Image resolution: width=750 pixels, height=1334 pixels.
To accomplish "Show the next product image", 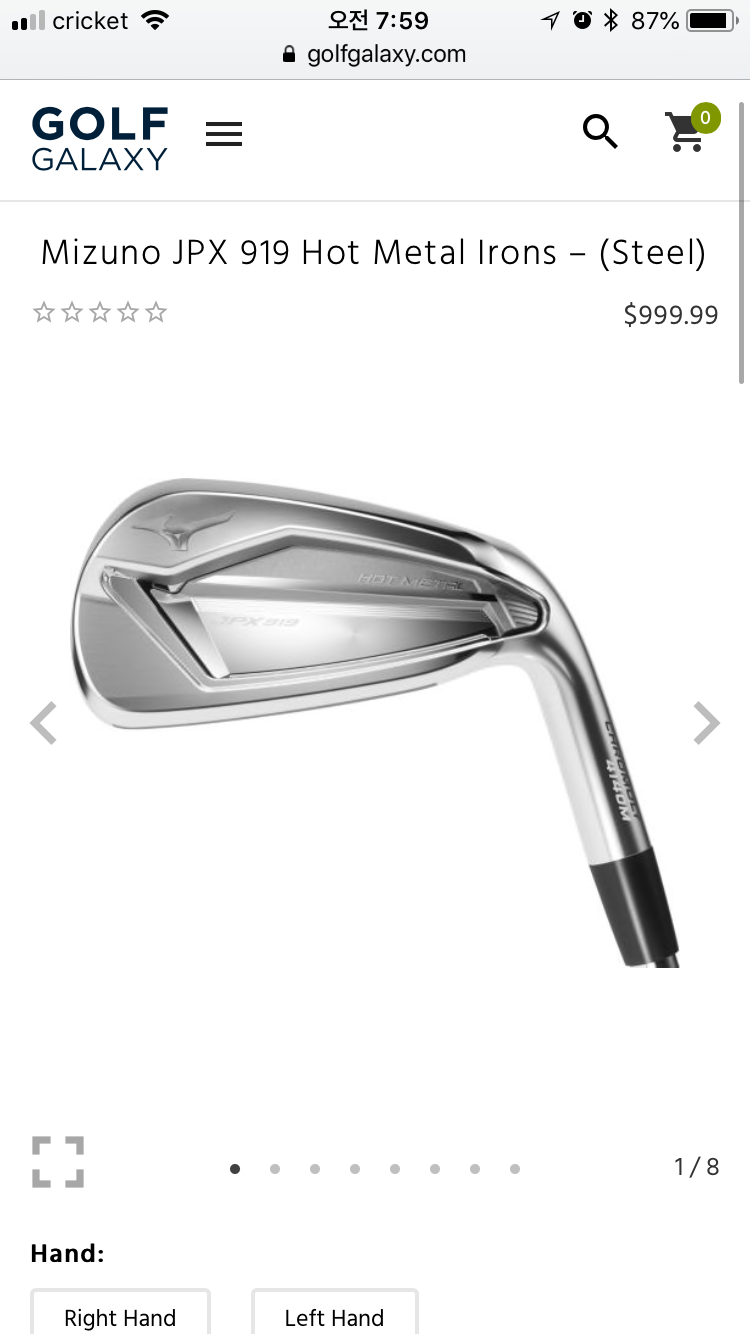I will 706,723.
